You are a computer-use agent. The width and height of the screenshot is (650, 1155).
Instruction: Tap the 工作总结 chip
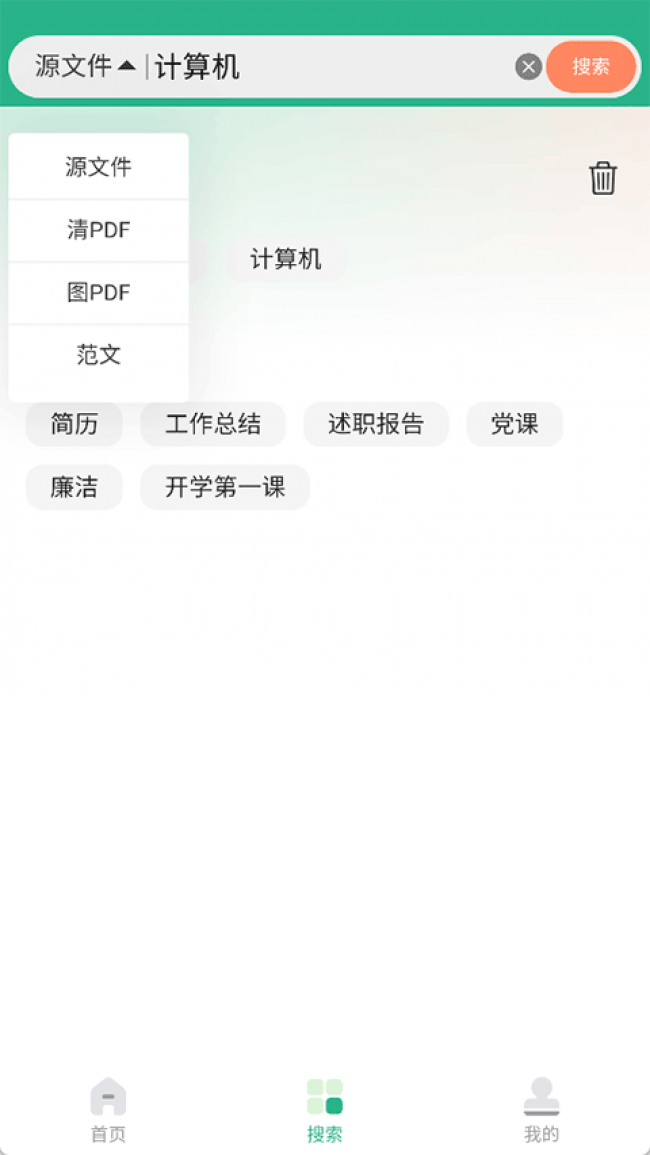click(212, 424)
